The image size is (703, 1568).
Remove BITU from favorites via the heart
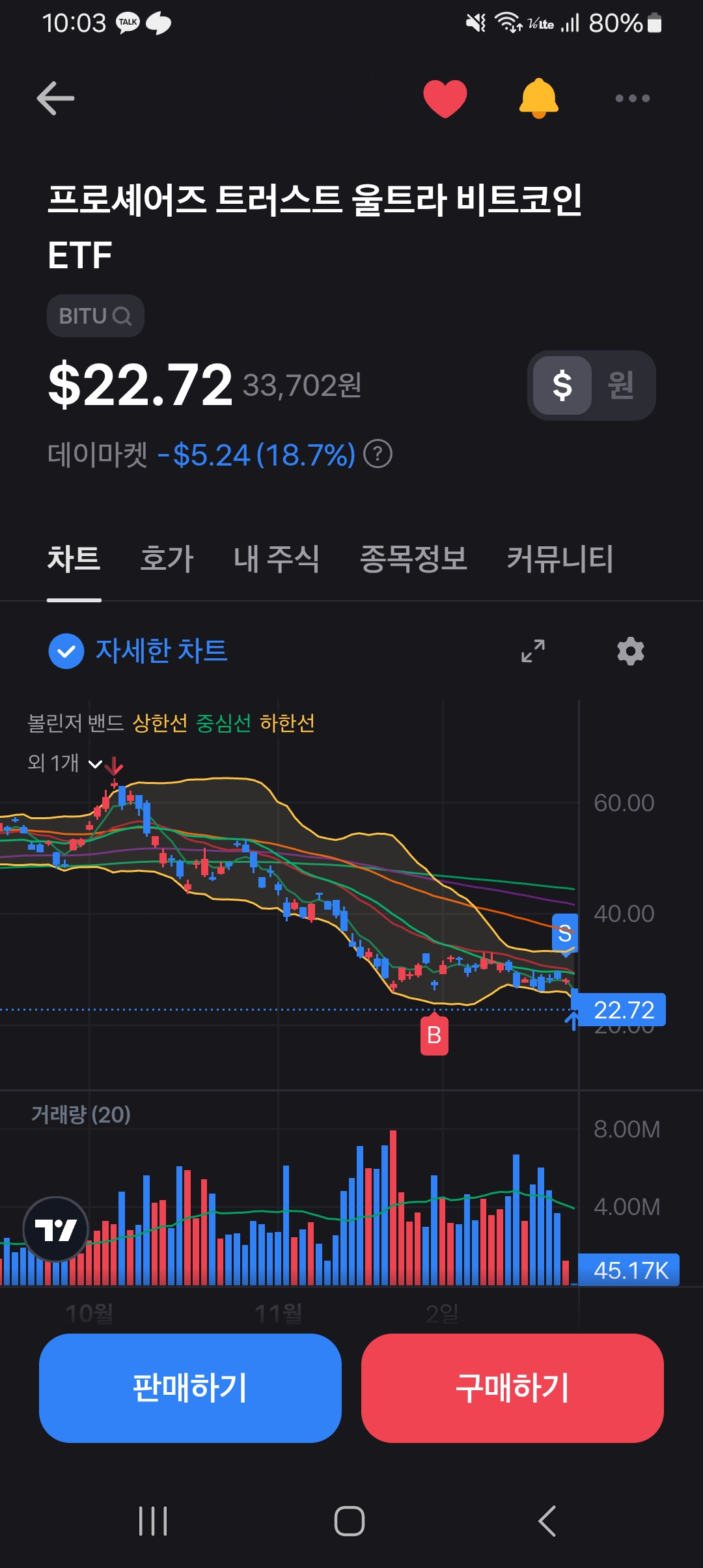pyautogui.click(x=445, y=98)
